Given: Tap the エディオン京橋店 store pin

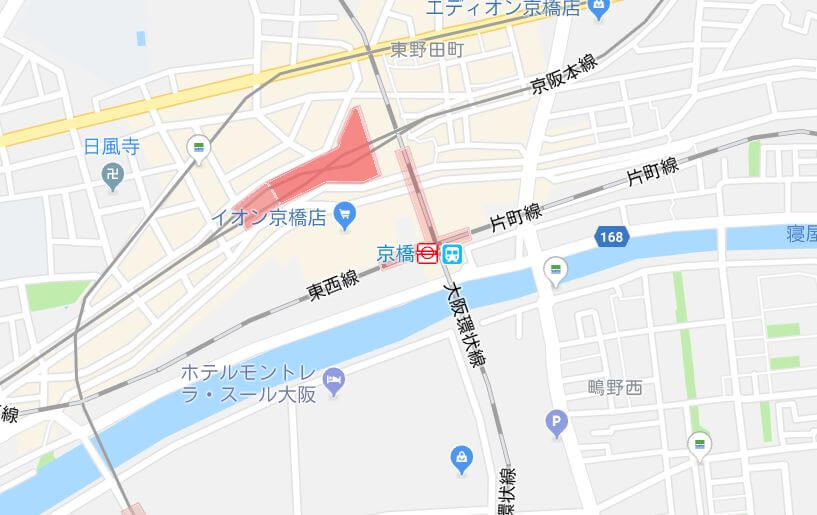Looking at the screenshot, I should point(599,8).
